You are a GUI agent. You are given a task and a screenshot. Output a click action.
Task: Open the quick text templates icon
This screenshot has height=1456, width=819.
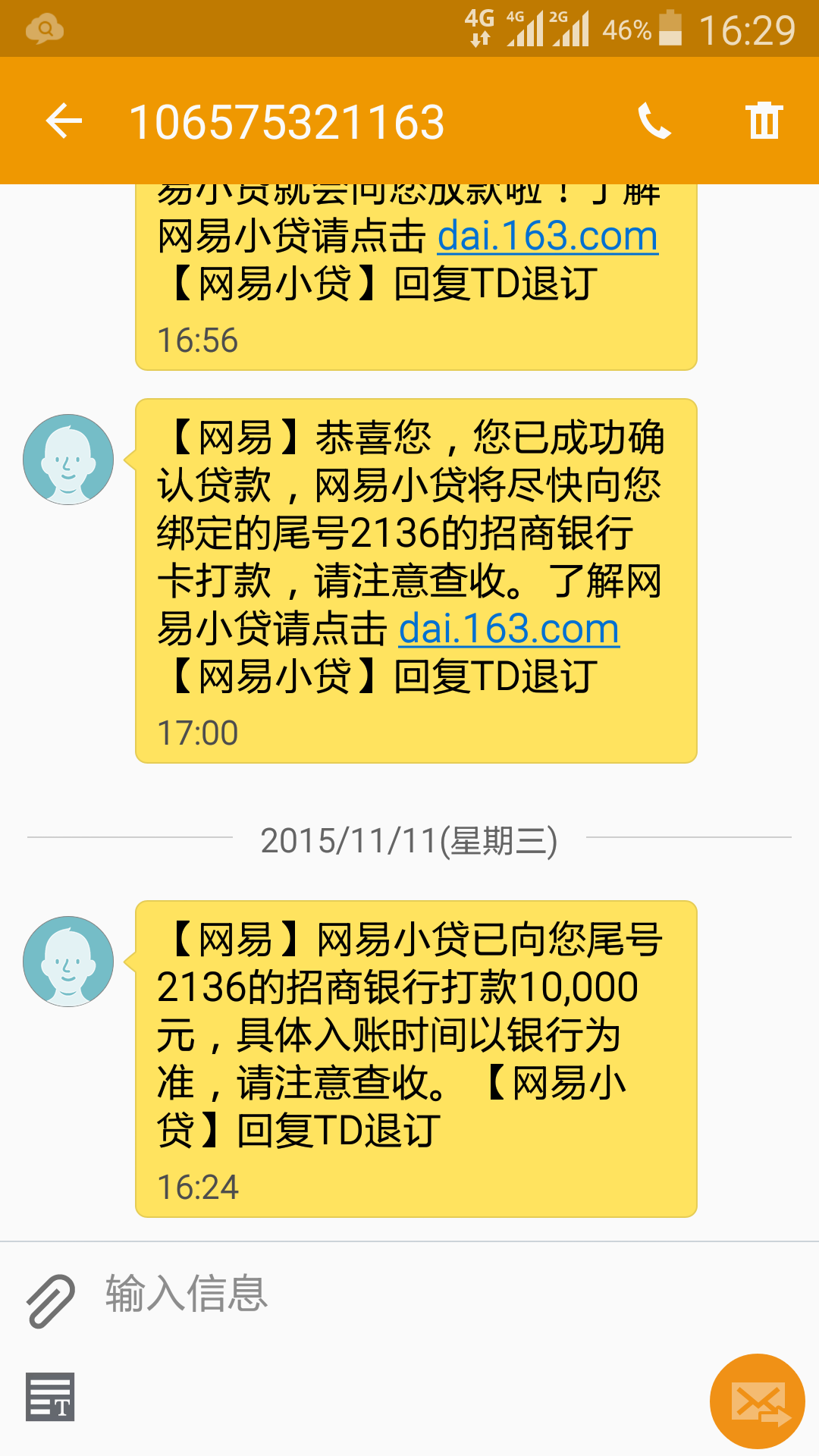pyautogui.click(x=50, y=1397)
